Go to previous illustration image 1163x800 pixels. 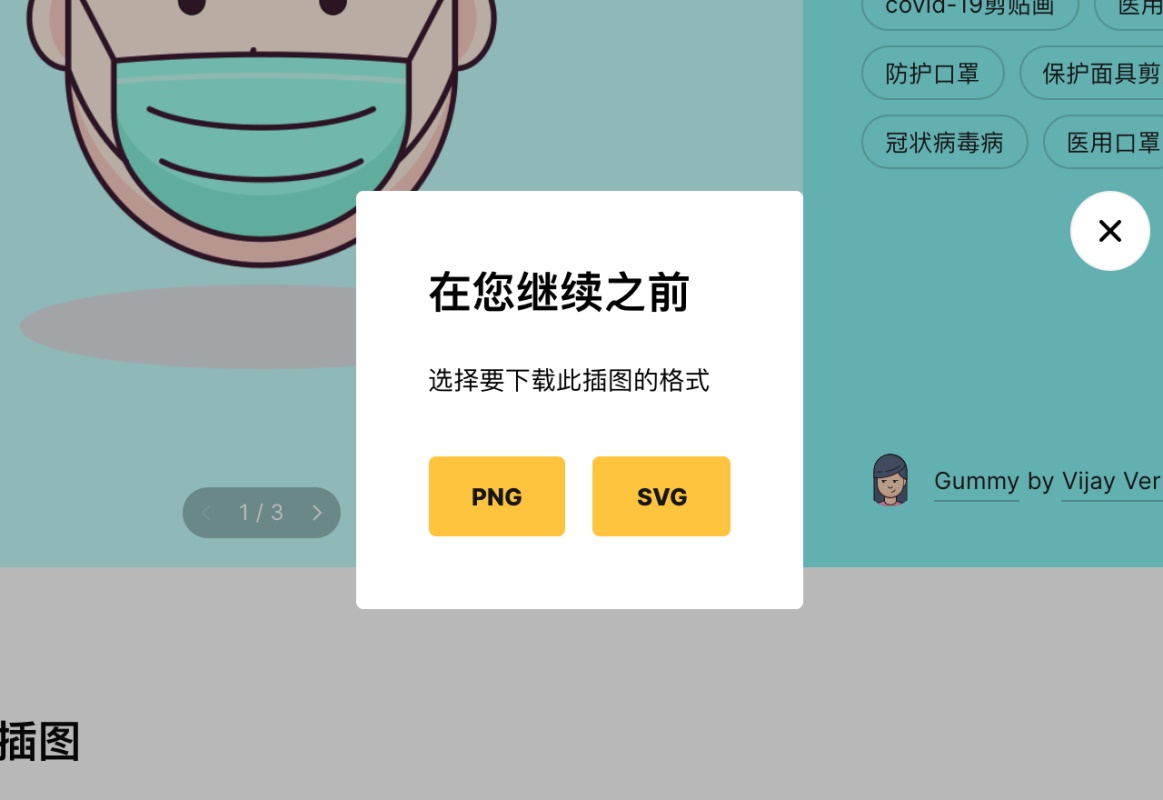coord(207,513)
